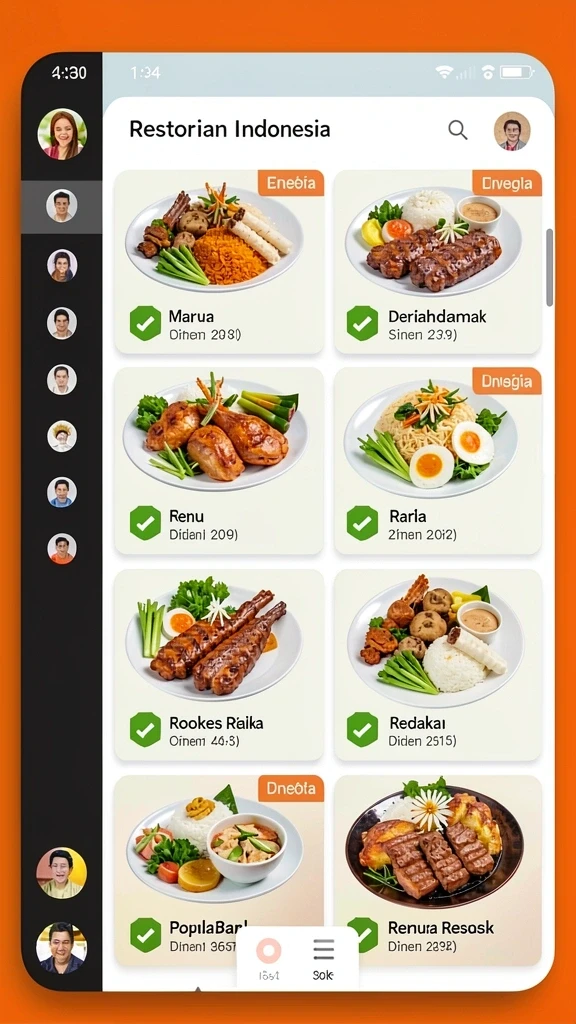This screenshot has height=1024, width=576.
Task: Open the profile avatar beside the search icon
Action: [x=512, y=131]
